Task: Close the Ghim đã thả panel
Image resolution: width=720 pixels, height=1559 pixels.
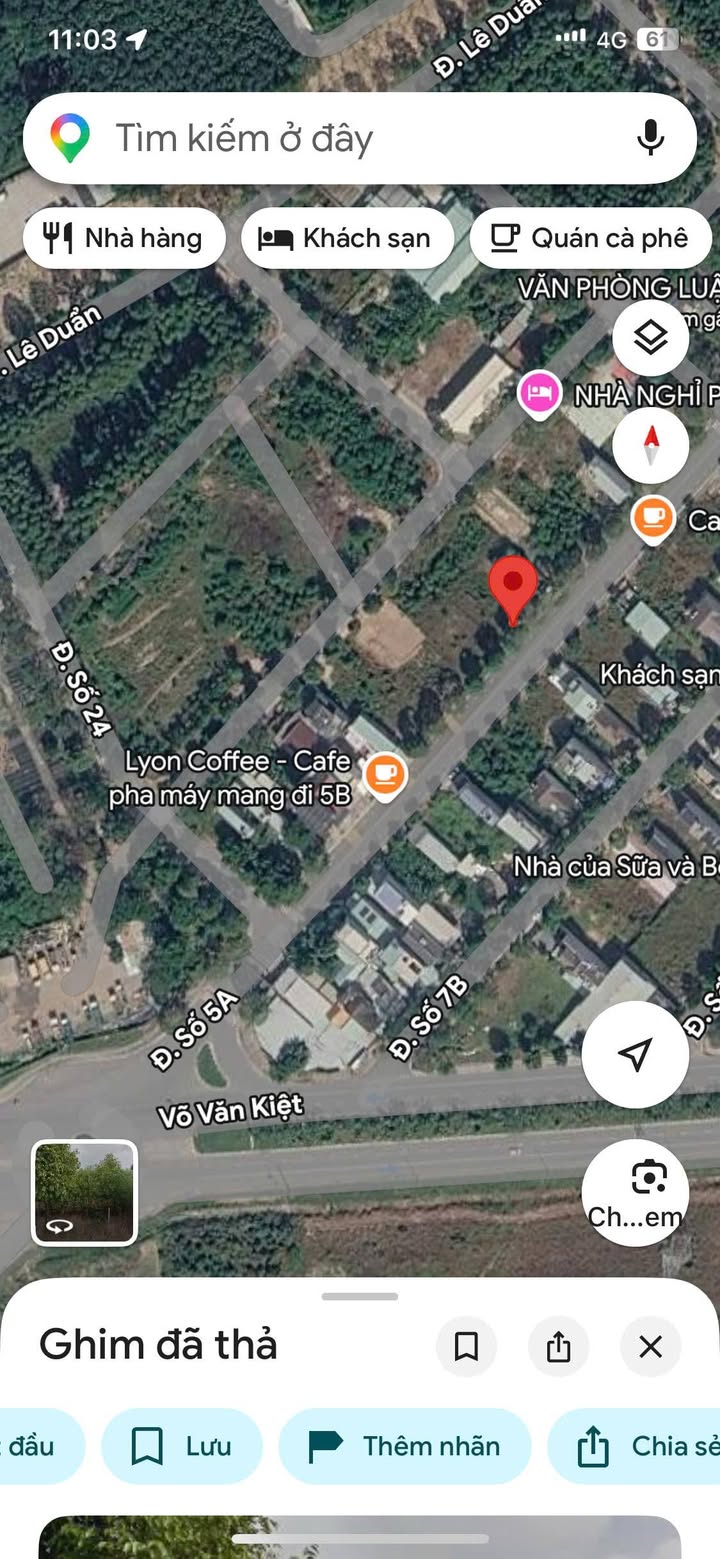Action: (651, 1346)
